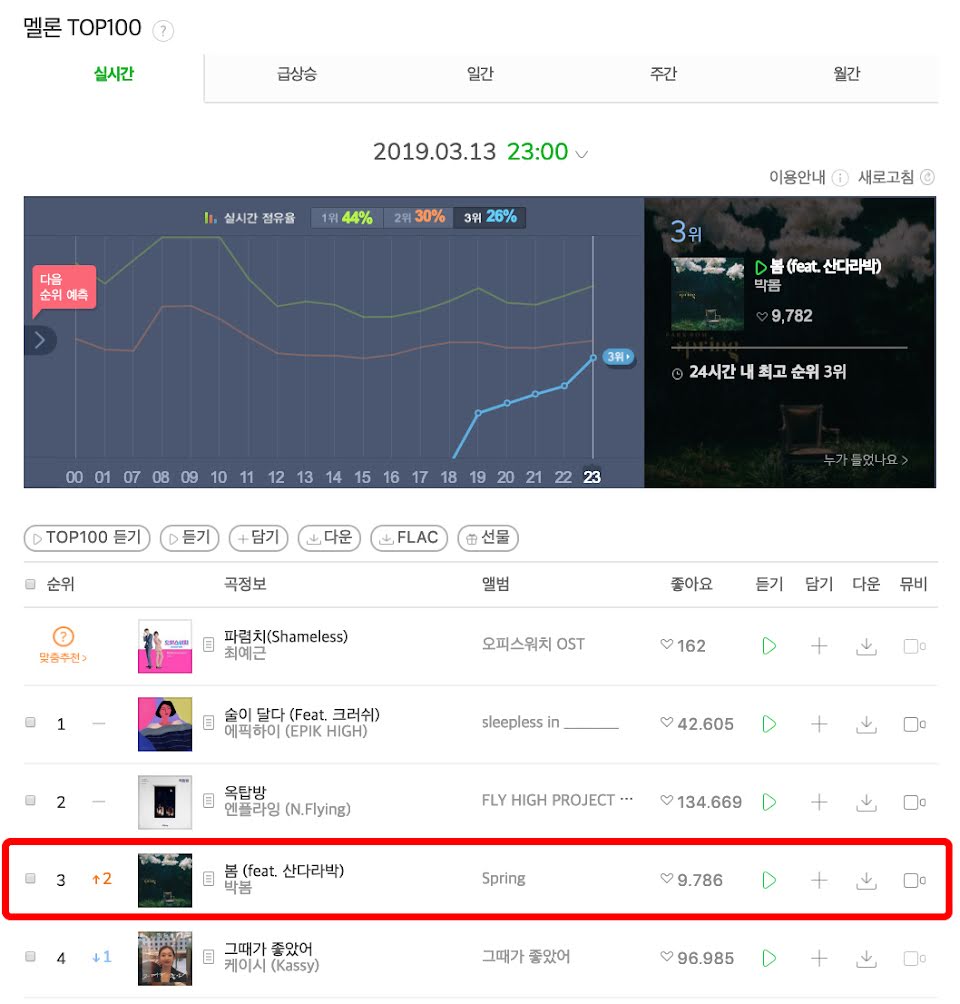The width and height of the screenshot is (960, 1004).
Task: Switch to the 일간 chart tab
Action: click(480, 74)
